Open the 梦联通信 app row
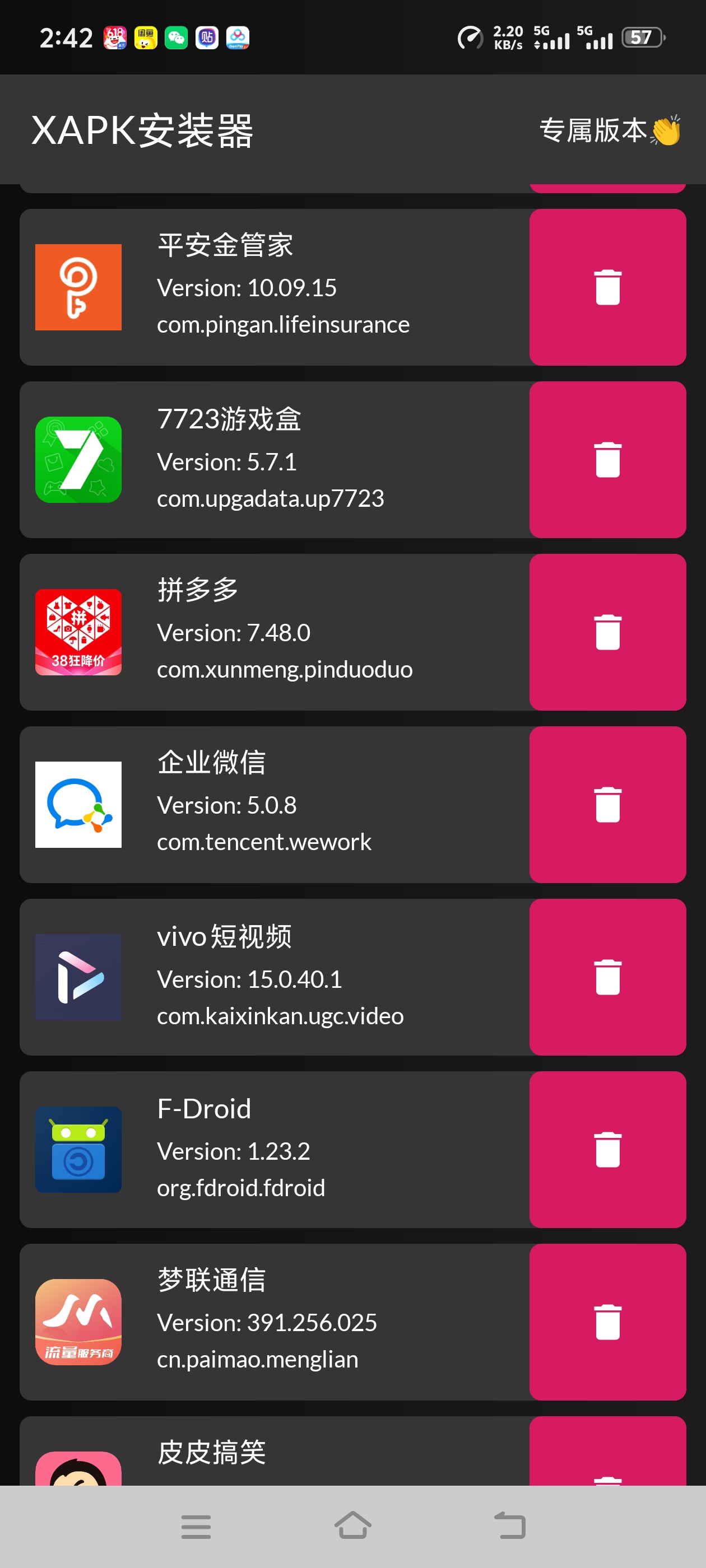The image size is (706, 1568). tap(275, 1322)
